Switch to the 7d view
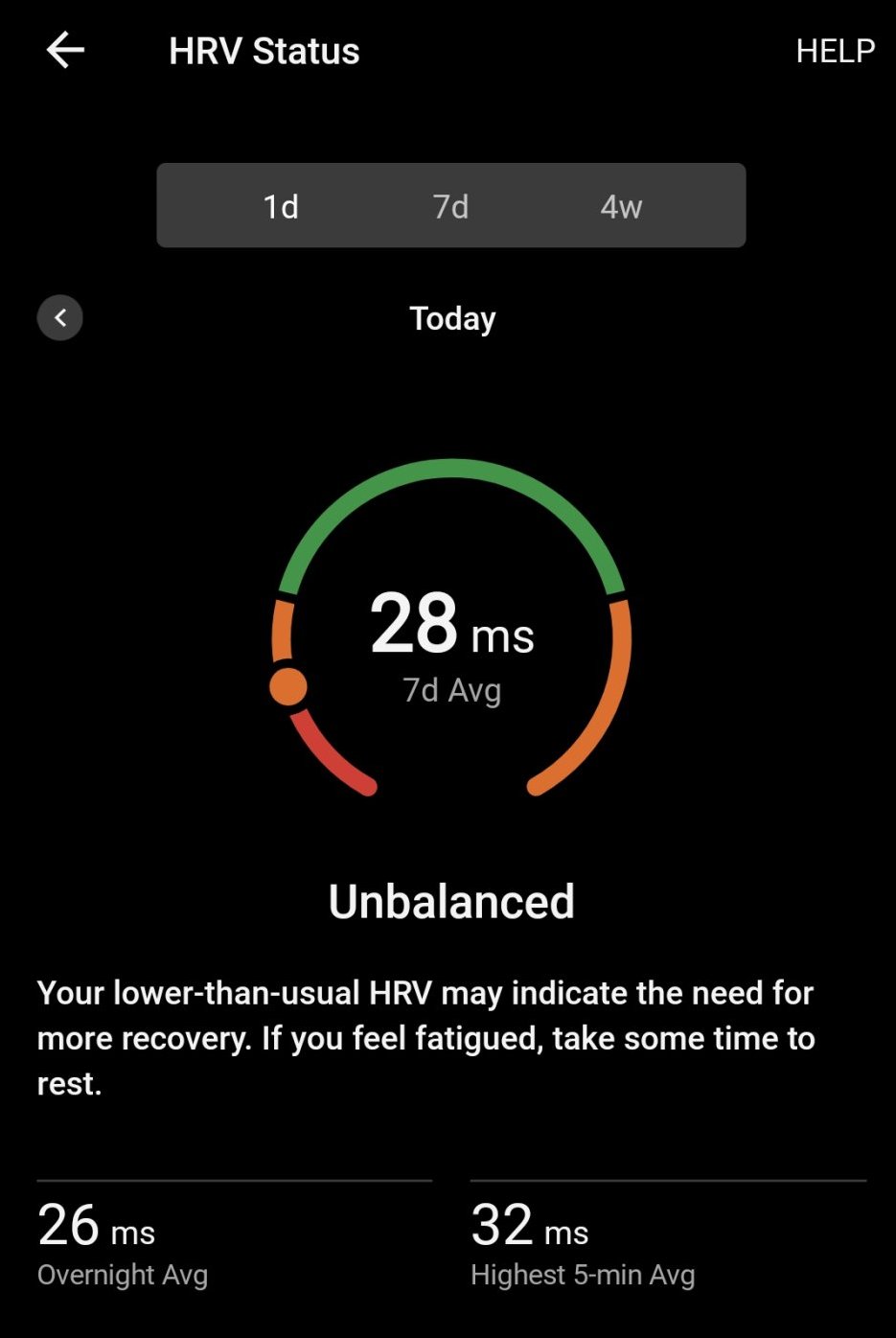The height and width of the screenshot is (1338, 896). [450, 206]
